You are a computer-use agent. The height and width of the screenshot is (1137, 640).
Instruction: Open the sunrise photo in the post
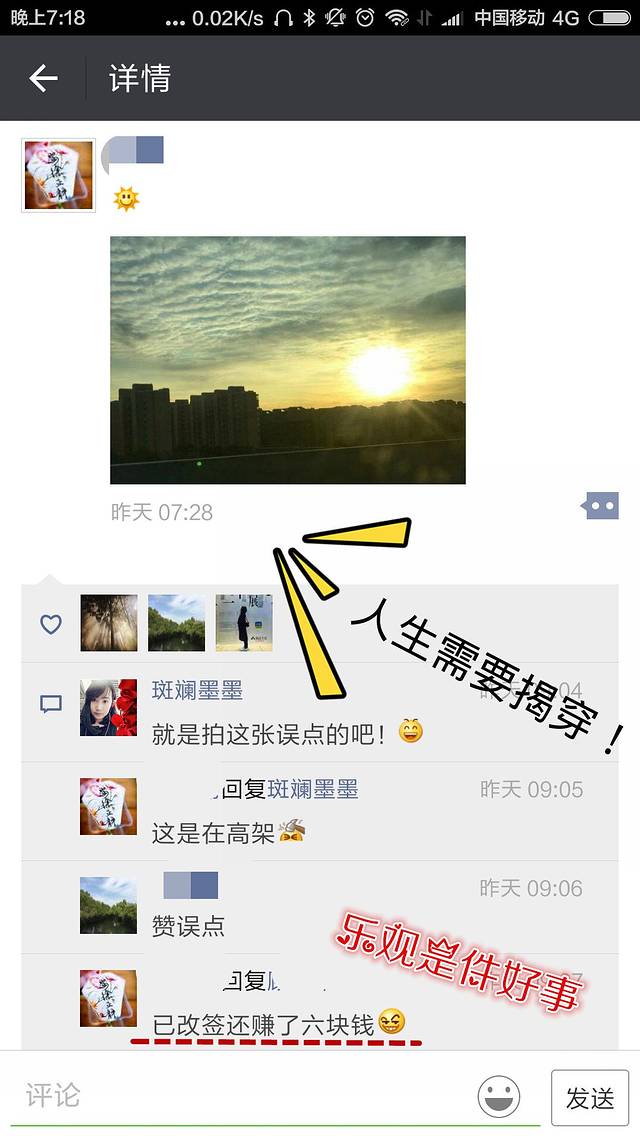click(287, 360)
